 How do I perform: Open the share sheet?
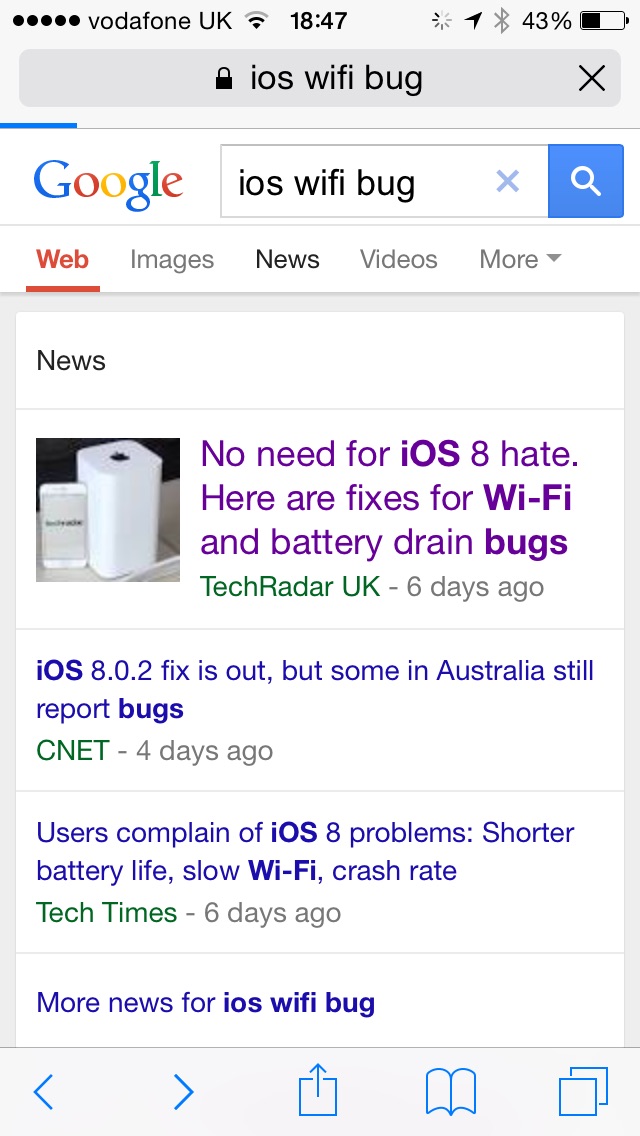pos(318,1089)
